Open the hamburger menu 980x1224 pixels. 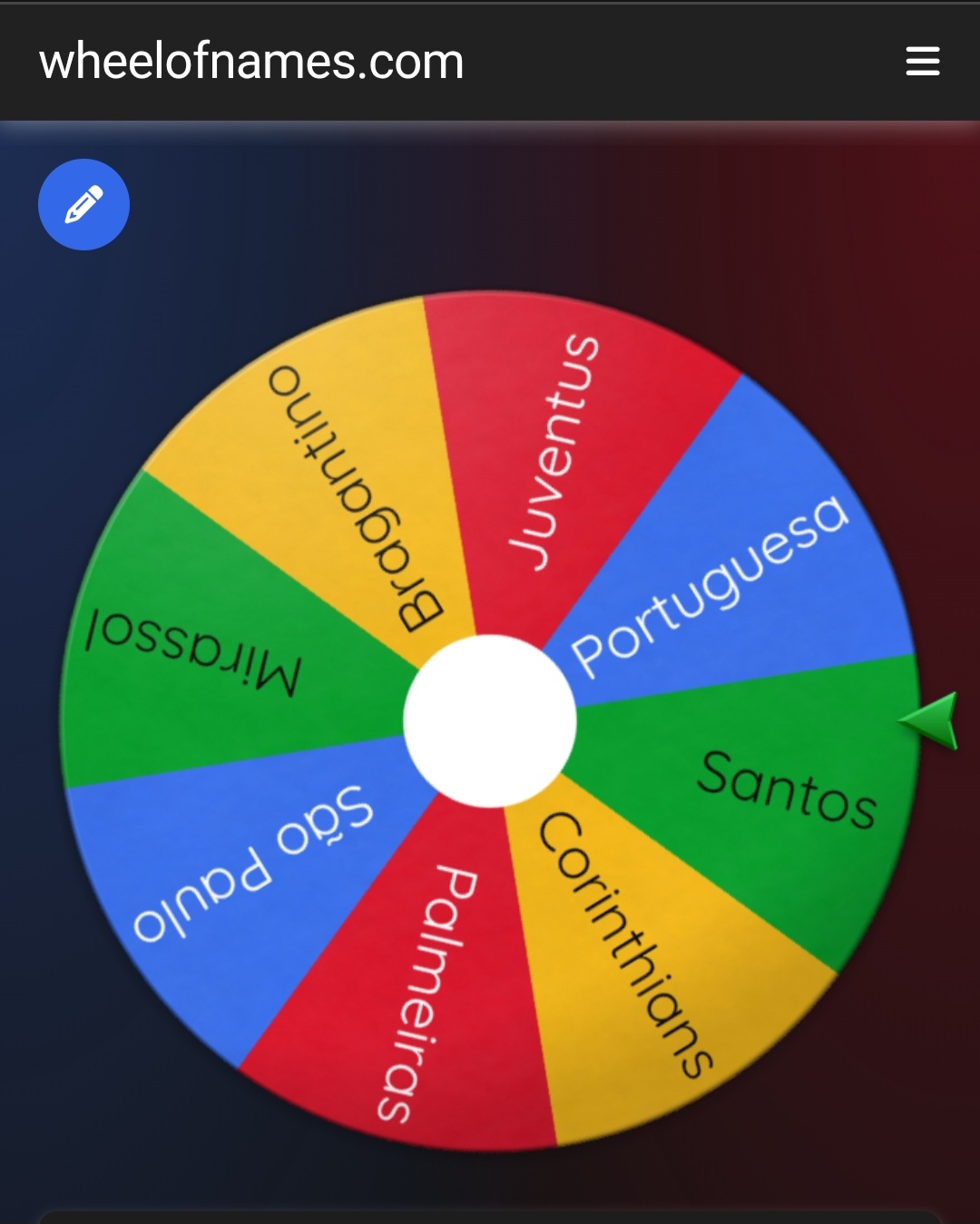click(x=922, y=62)
